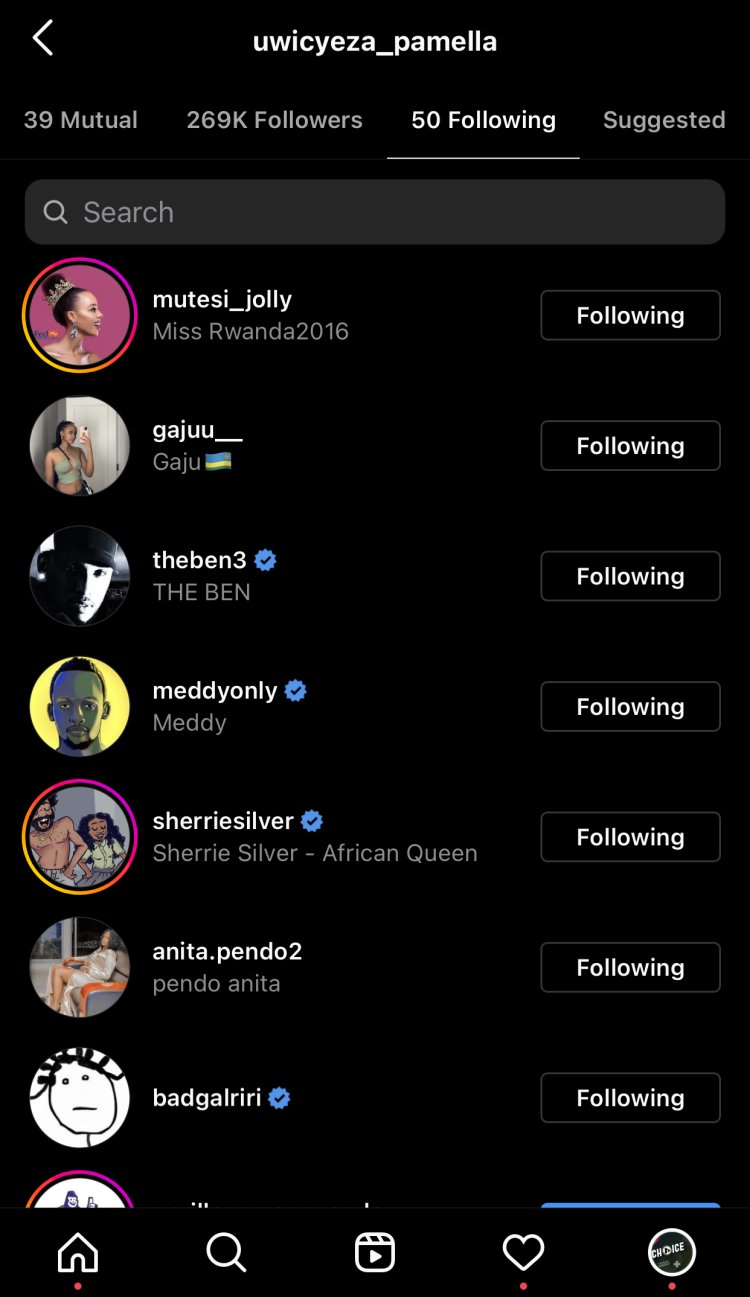750x1297 pixels.
Task: Go to the Home feed tab
Action: tap(78, 1252)
